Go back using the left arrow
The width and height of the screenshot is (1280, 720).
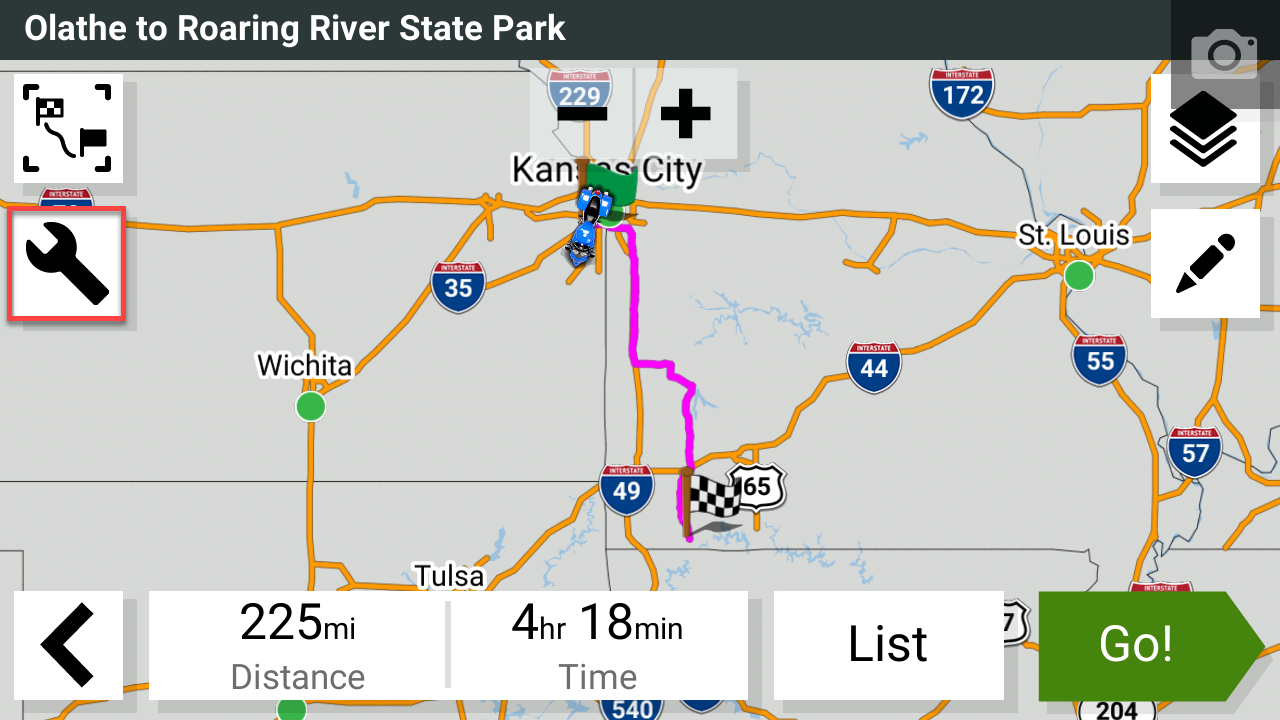click(x=68, y=645)
